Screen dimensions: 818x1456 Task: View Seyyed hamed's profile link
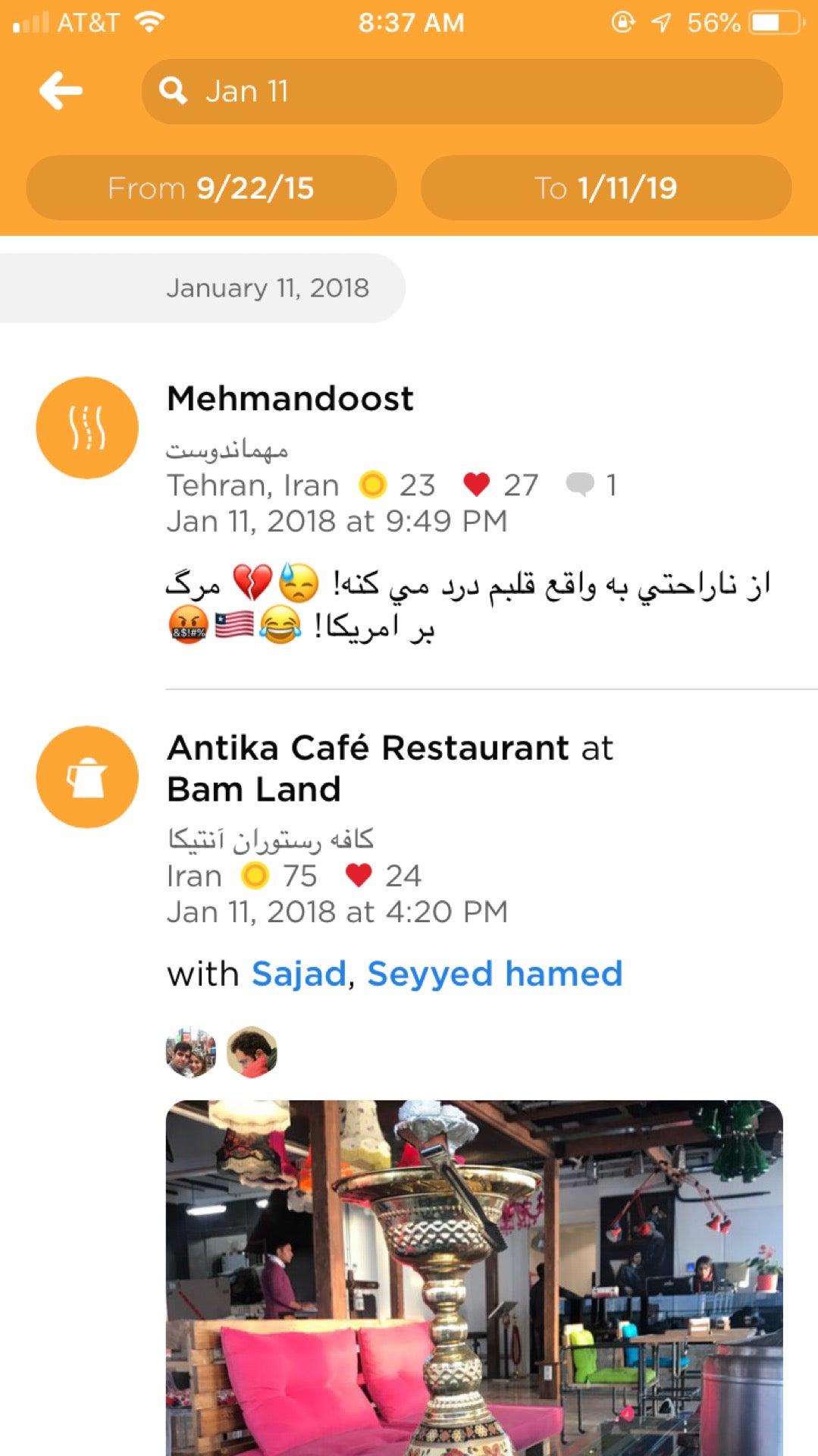click(x=494, y=974)
